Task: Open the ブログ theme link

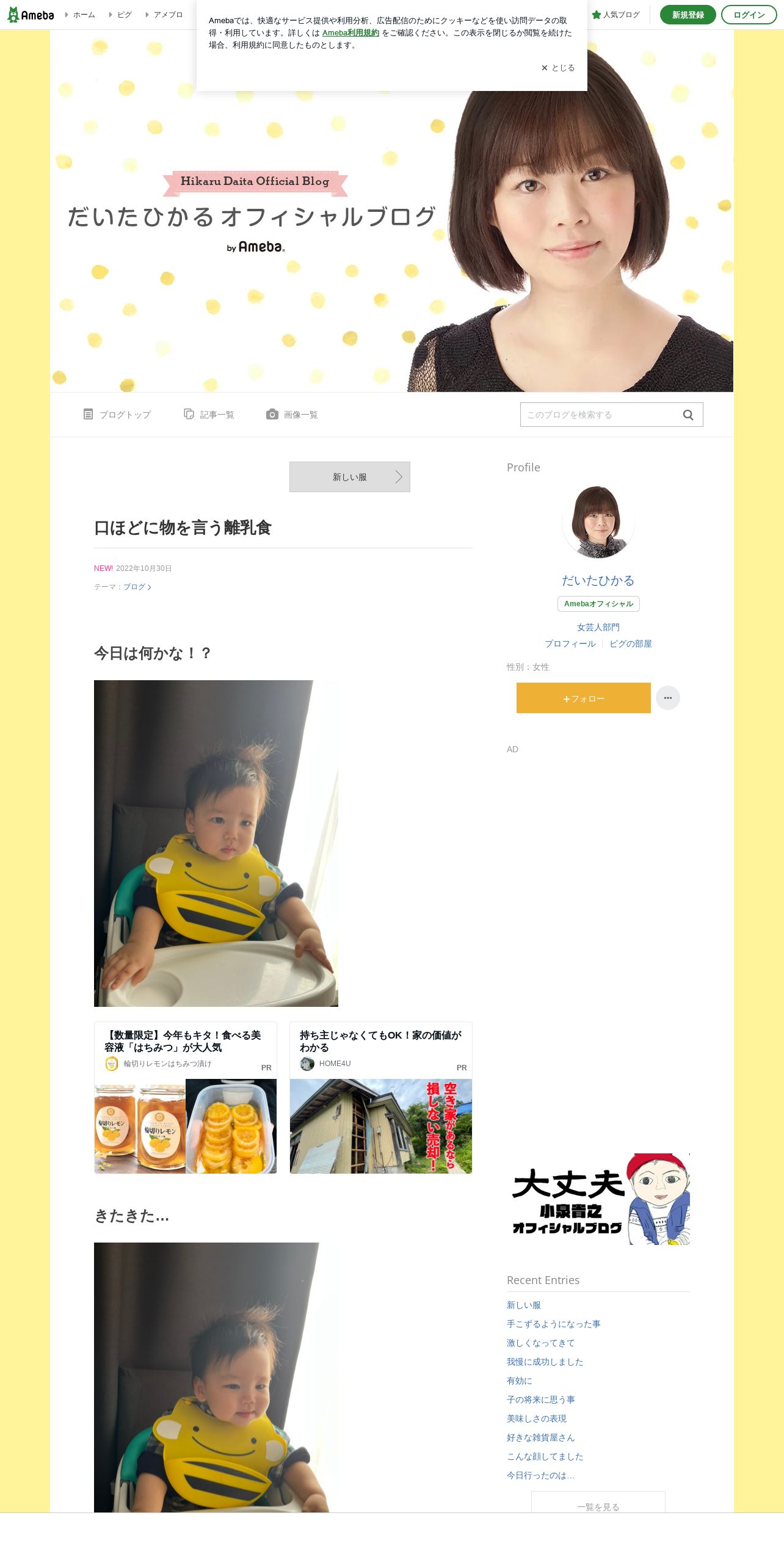Action: point(137,587)
